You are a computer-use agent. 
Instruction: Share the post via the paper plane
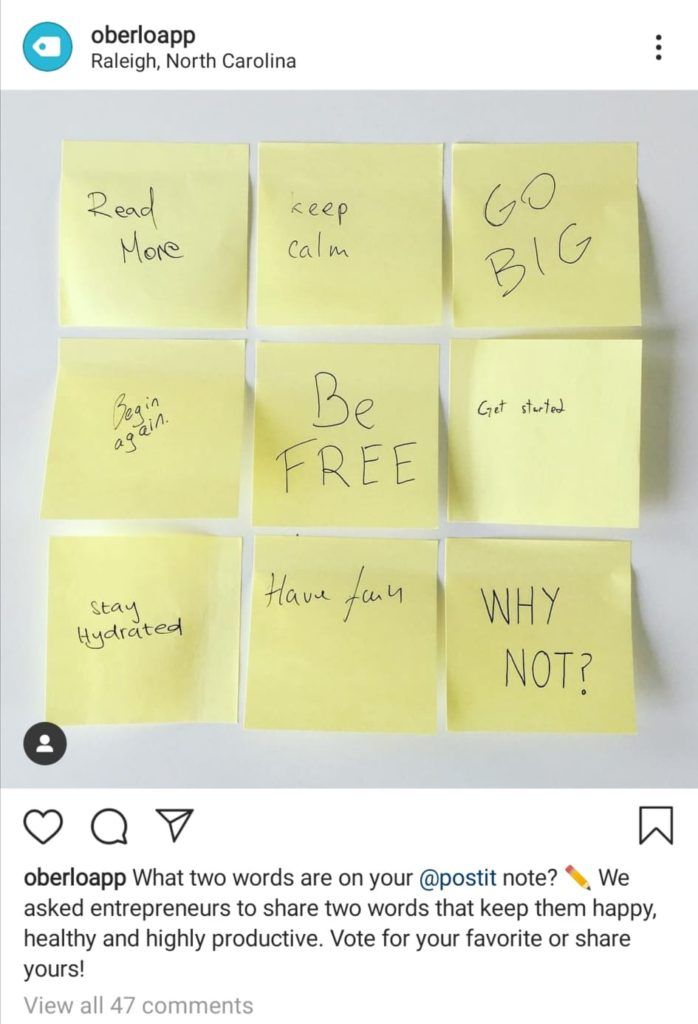[175, 824]
